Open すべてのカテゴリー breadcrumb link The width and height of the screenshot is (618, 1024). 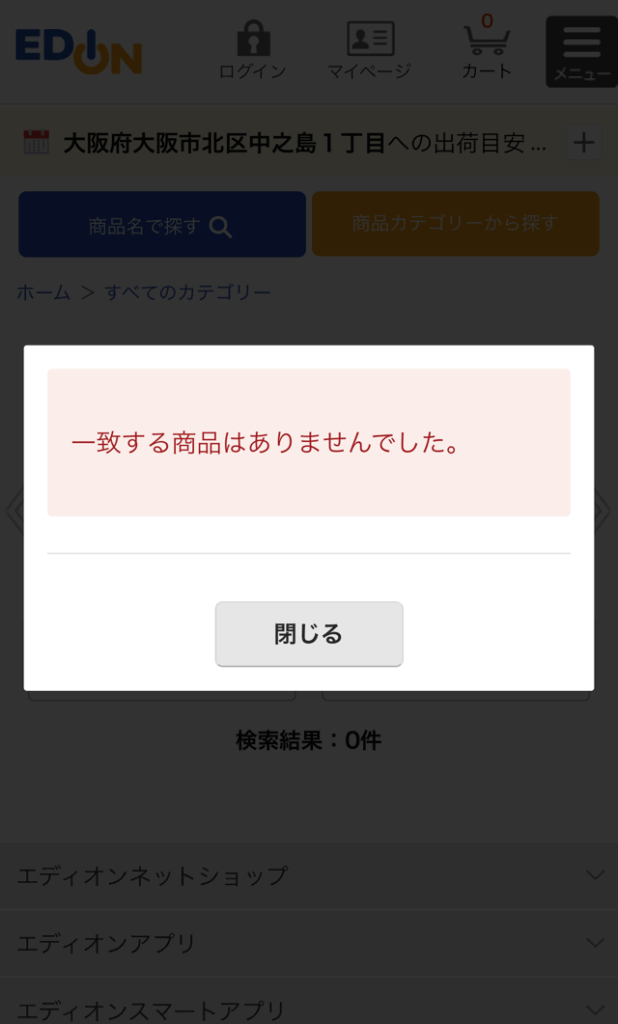pyautogui.click(x=188, y=293)
